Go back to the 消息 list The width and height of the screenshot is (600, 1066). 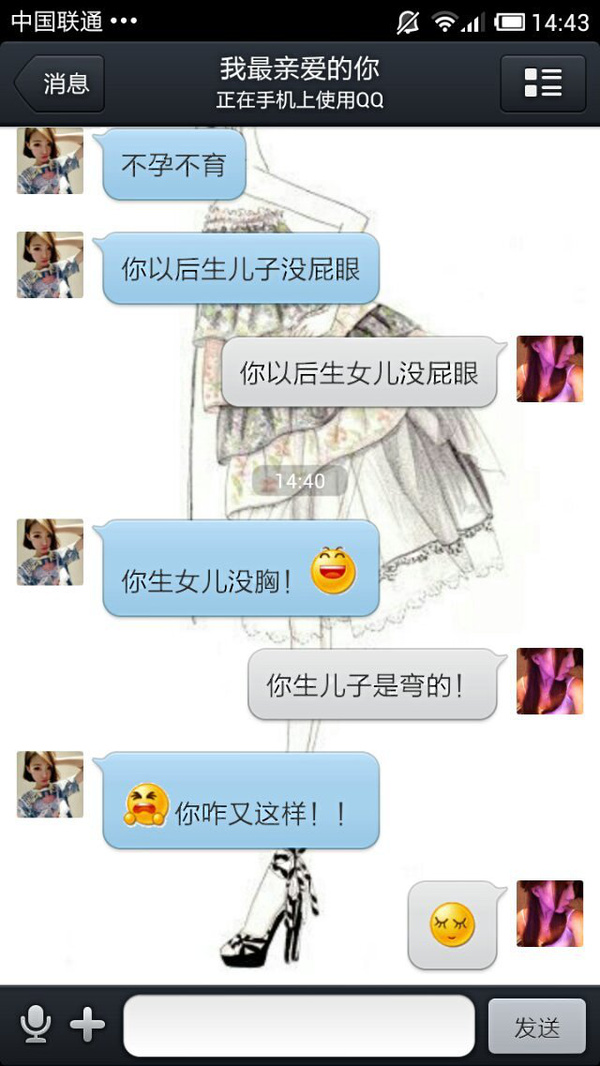60,84
